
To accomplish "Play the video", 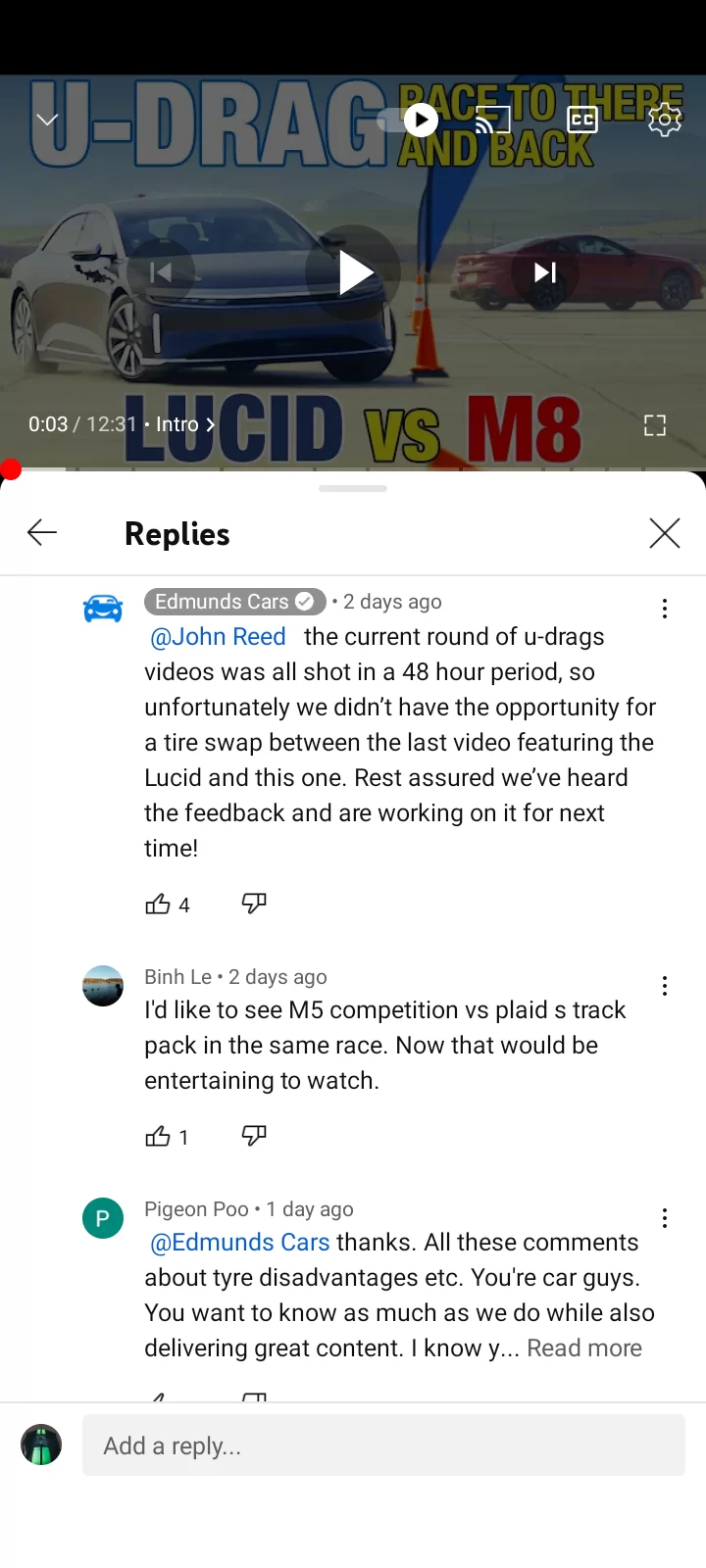I will coord(353,272).
